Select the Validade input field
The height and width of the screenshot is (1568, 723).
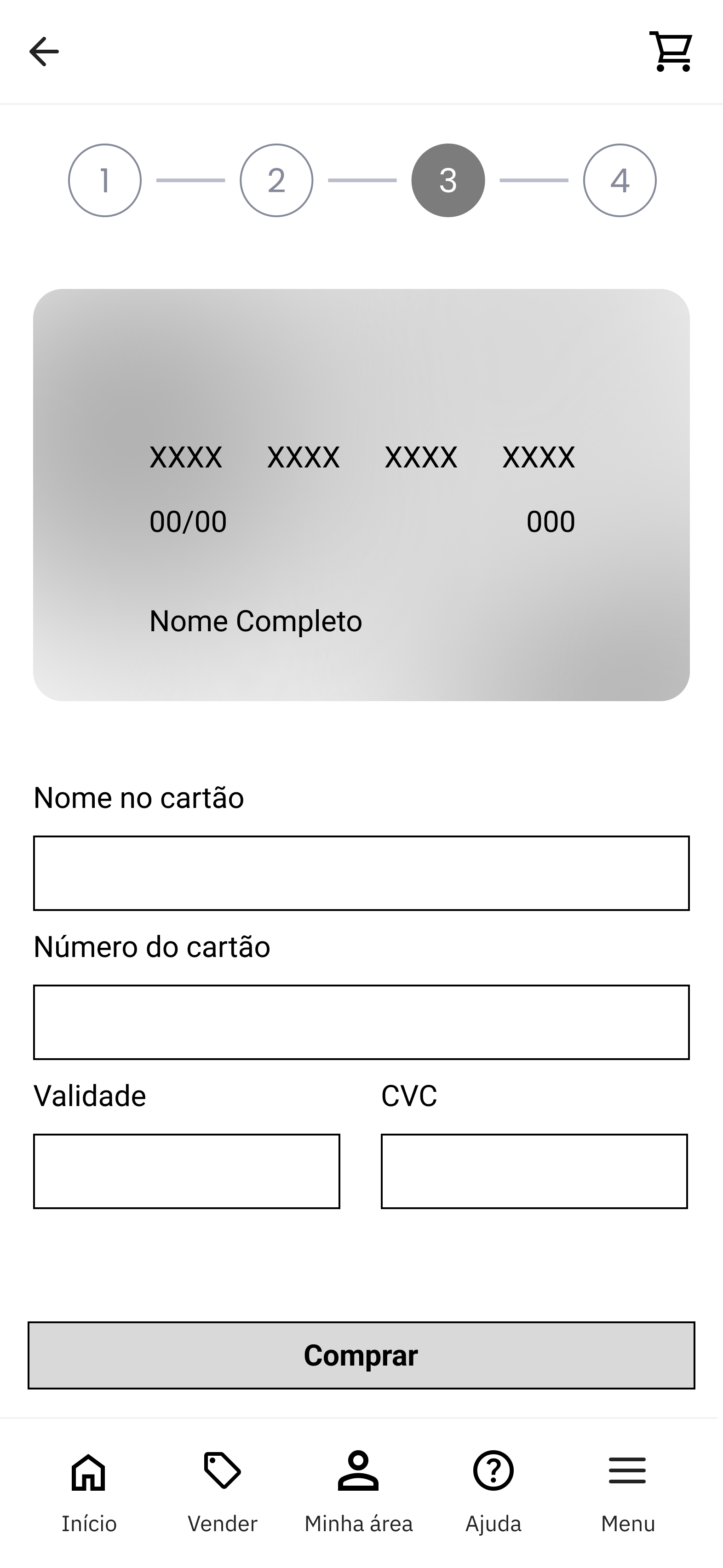(186, 1170)
